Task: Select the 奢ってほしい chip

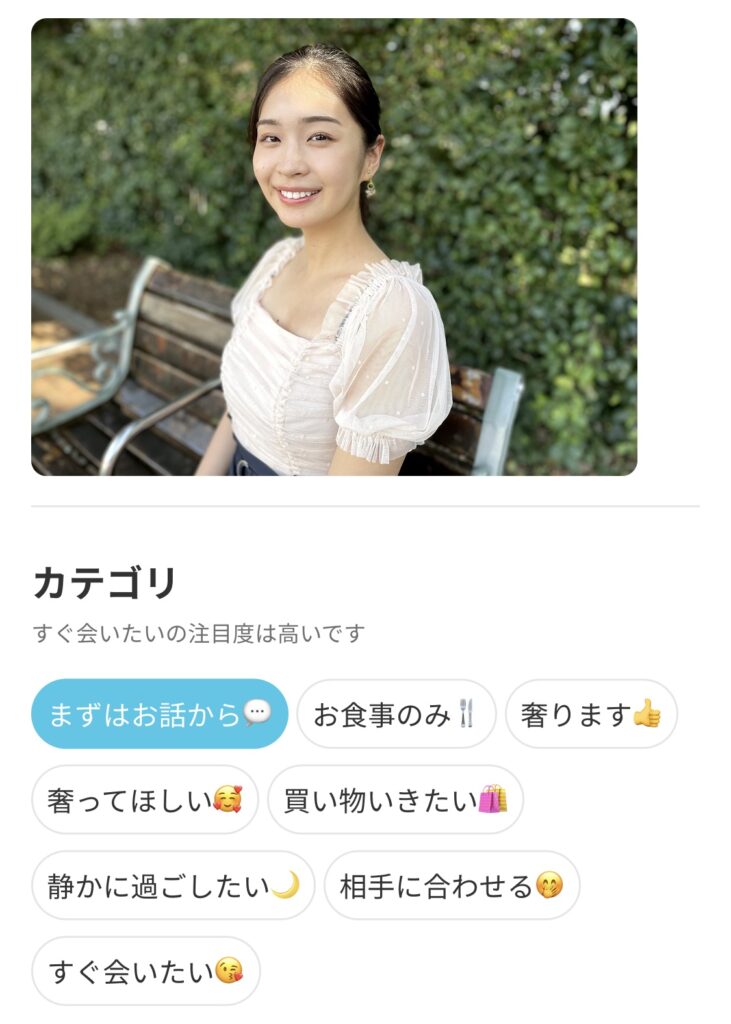Action: click(145, 800)
